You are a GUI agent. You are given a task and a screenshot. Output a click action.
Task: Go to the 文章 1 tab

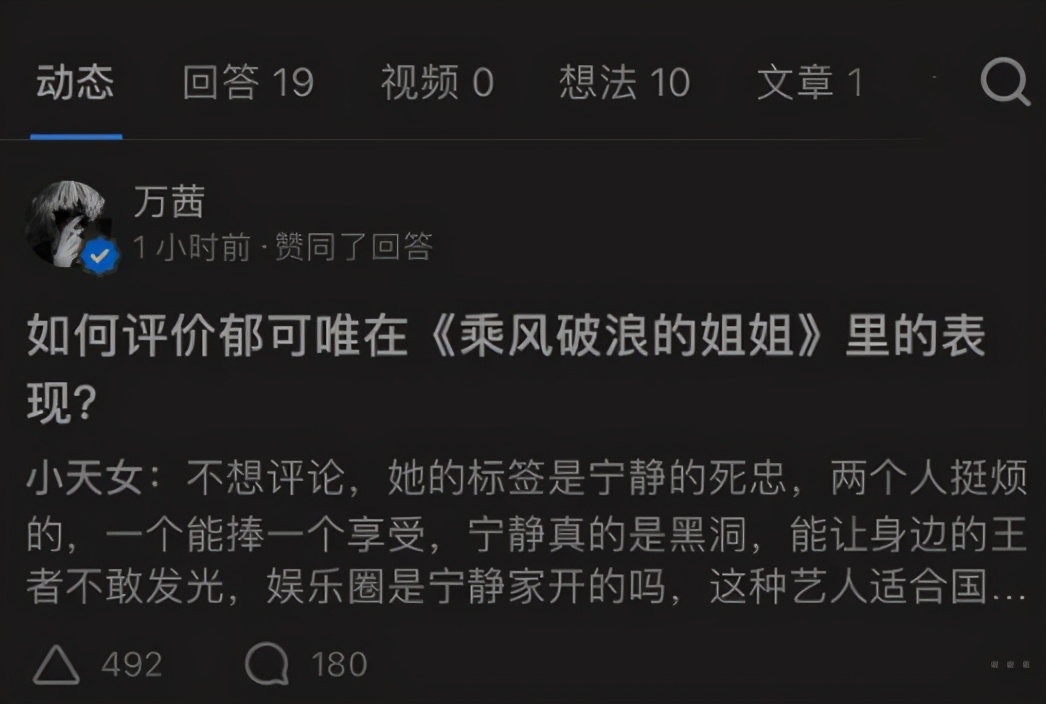coord(809,83)
